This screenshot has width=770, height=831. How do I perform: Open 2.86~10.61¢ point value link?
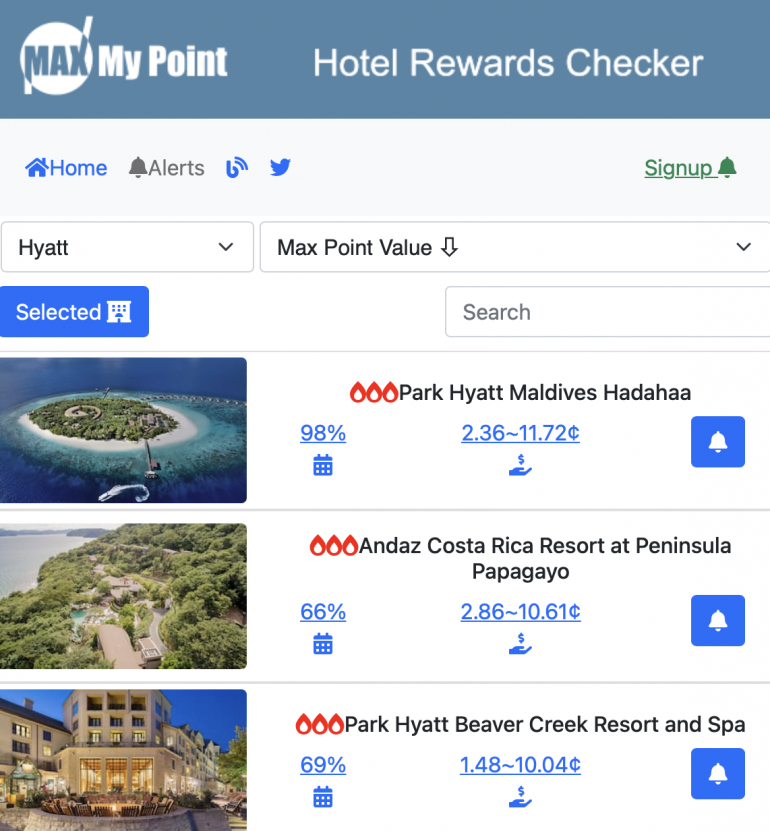(520, 612)
